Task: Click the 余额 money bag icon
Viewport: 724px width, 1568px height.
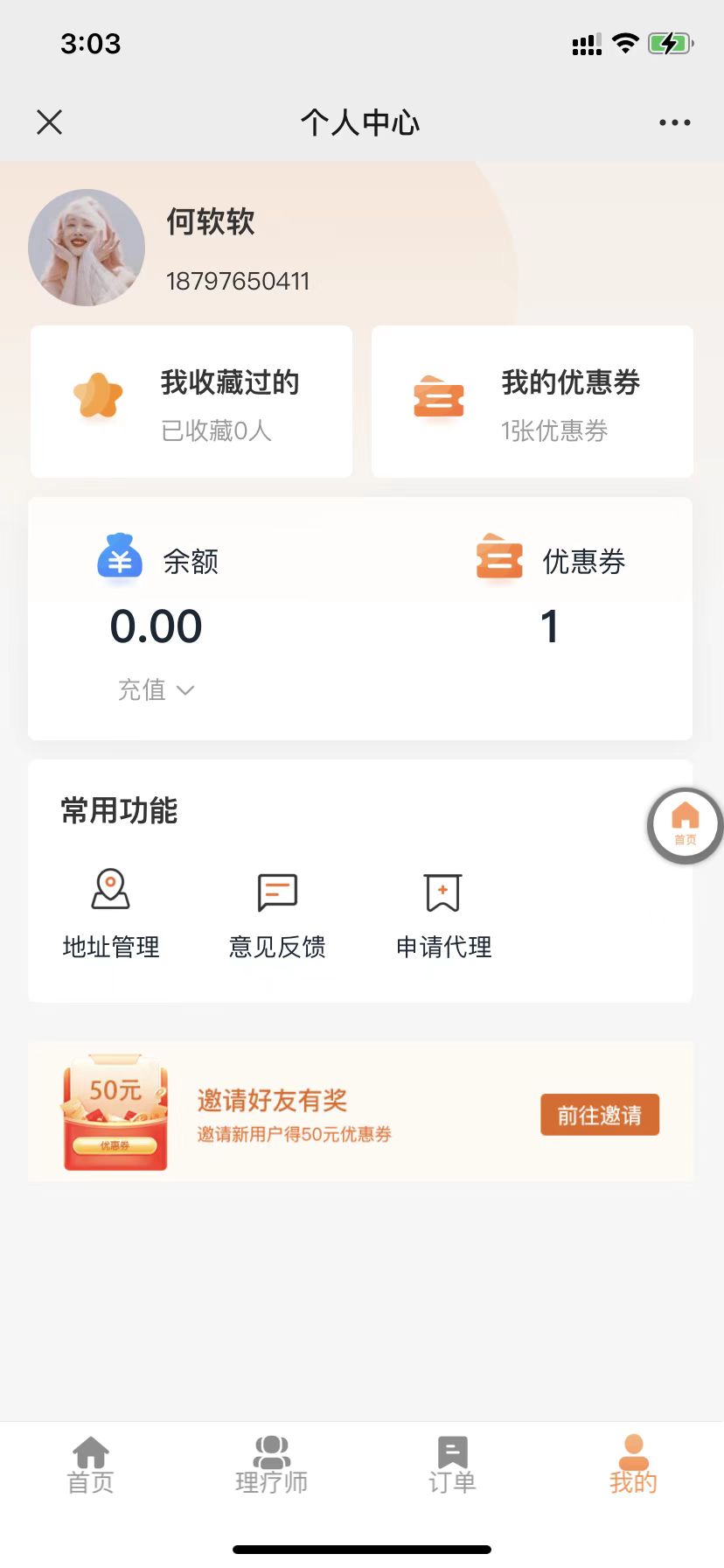Action: click(x=119, y=558)
